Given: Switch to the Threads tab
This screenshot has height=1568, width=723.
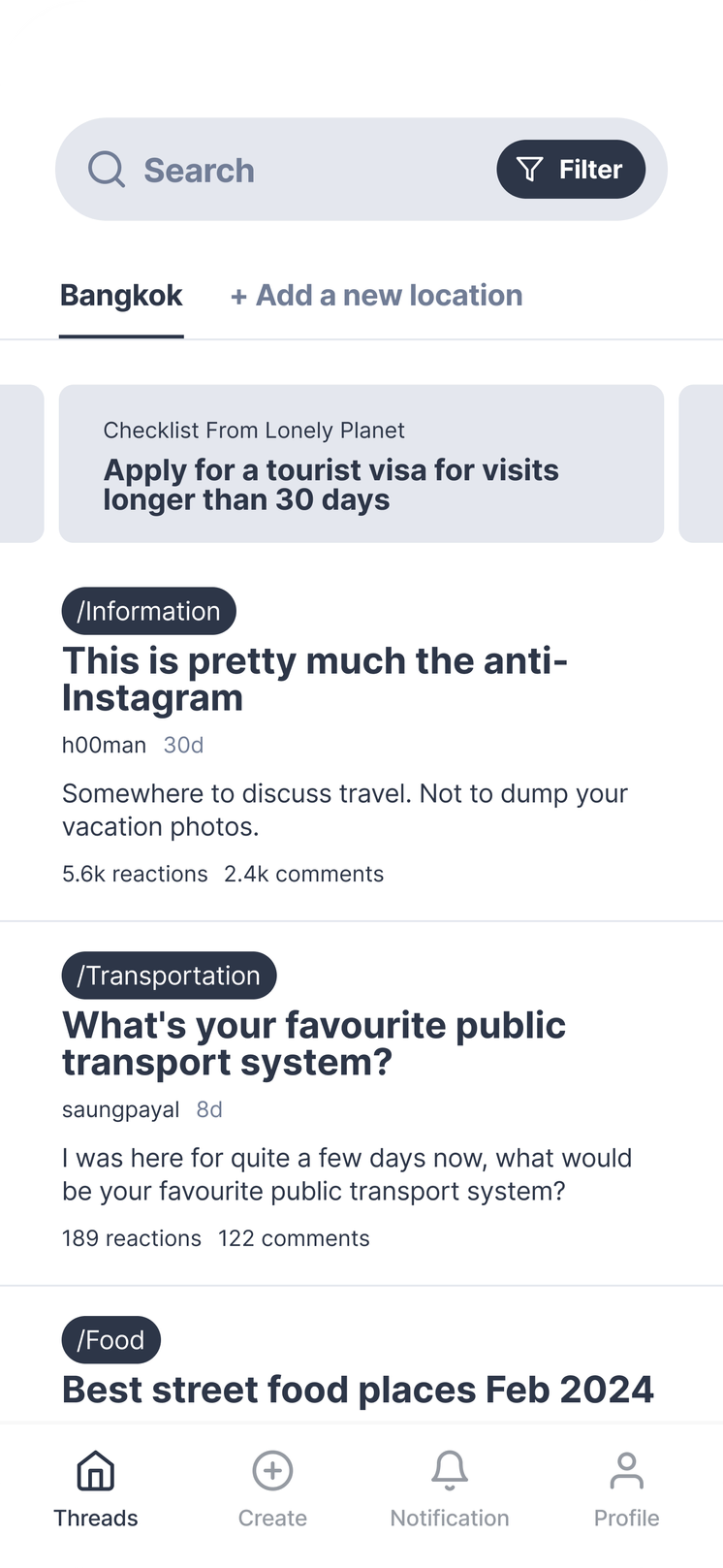Looking at the screenshot, I should tap(95, 1488).
